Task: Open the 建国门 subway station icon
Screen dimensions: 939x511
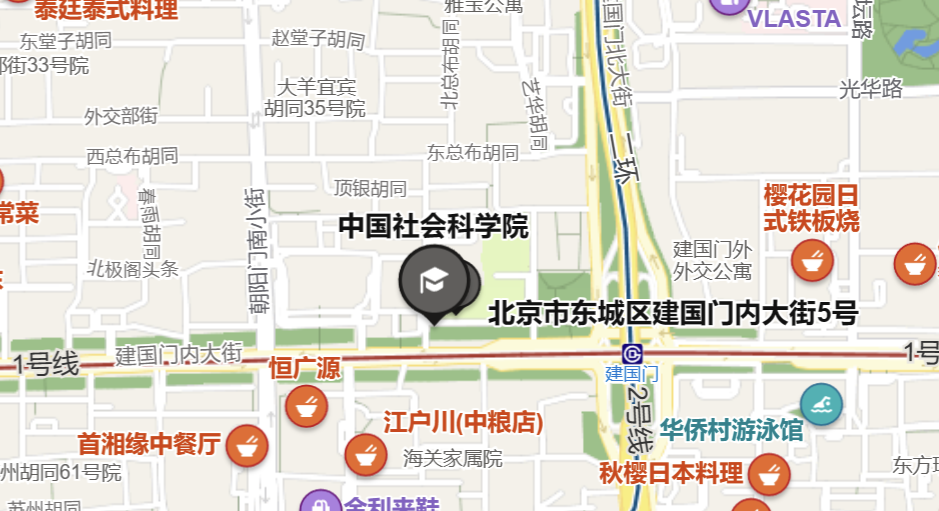Action: click(x=632, y=354)
